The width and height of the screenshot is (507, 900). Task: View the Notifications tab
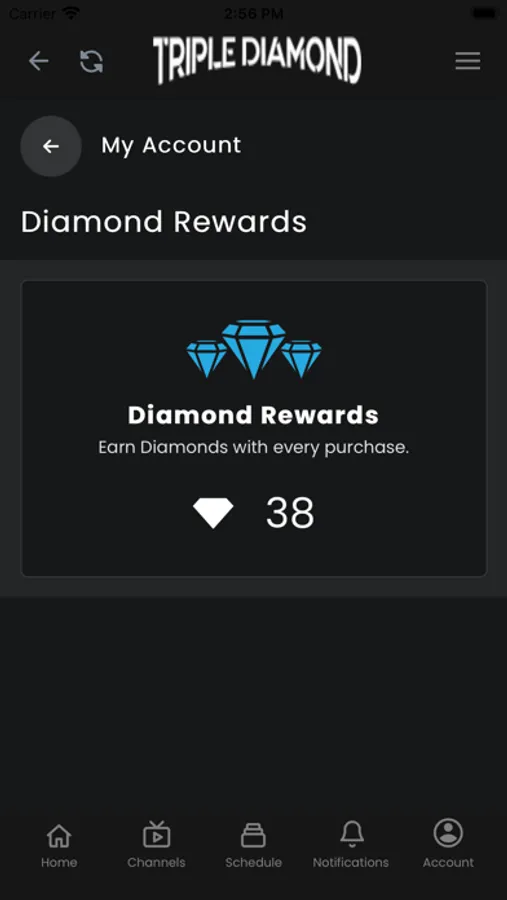pyautogui.click(x=351, y=845)
